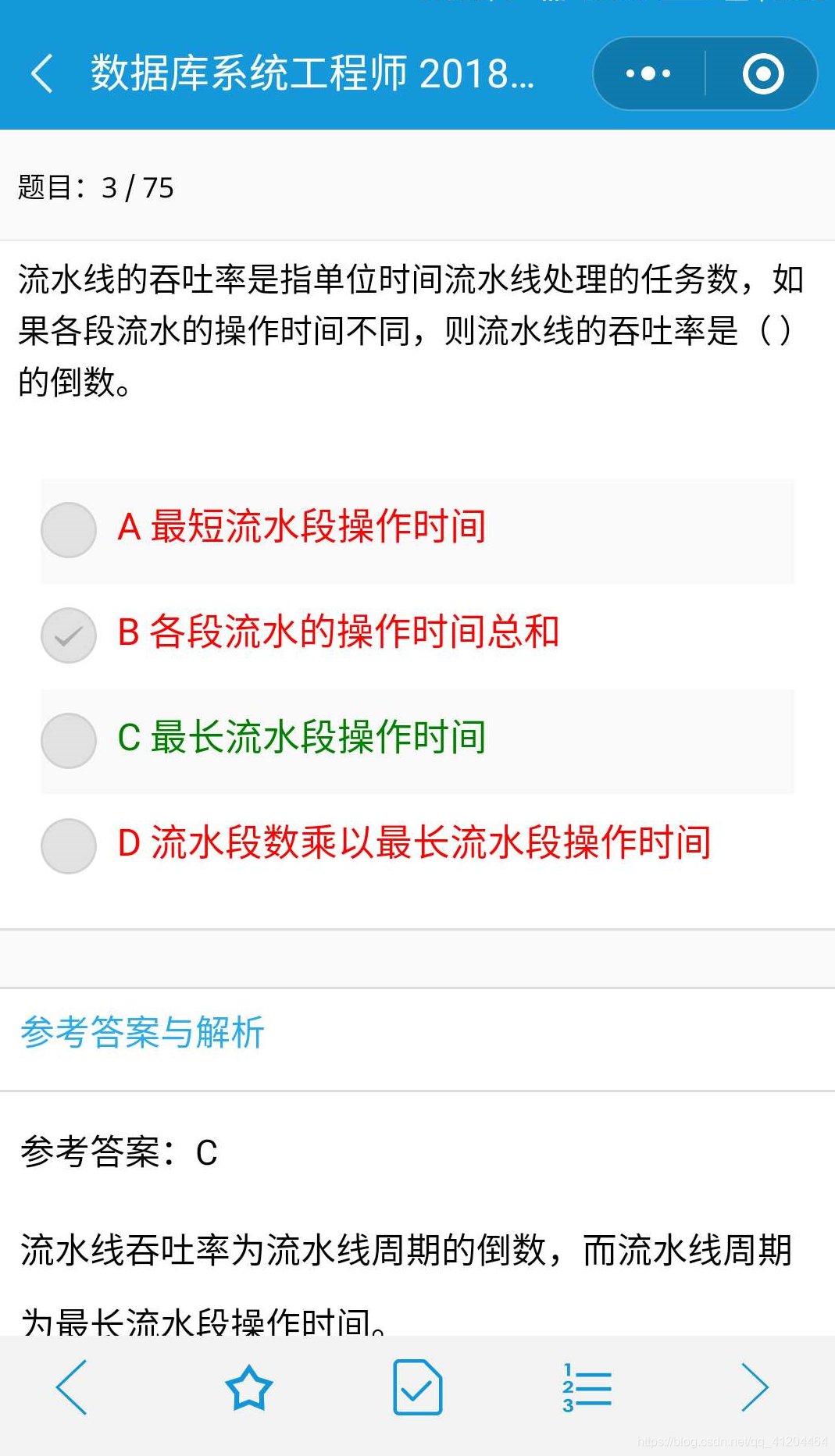835x1456 pixels.
Task: Tap the answer sheet checkmark icon
Action: [x=417, y=1387]
